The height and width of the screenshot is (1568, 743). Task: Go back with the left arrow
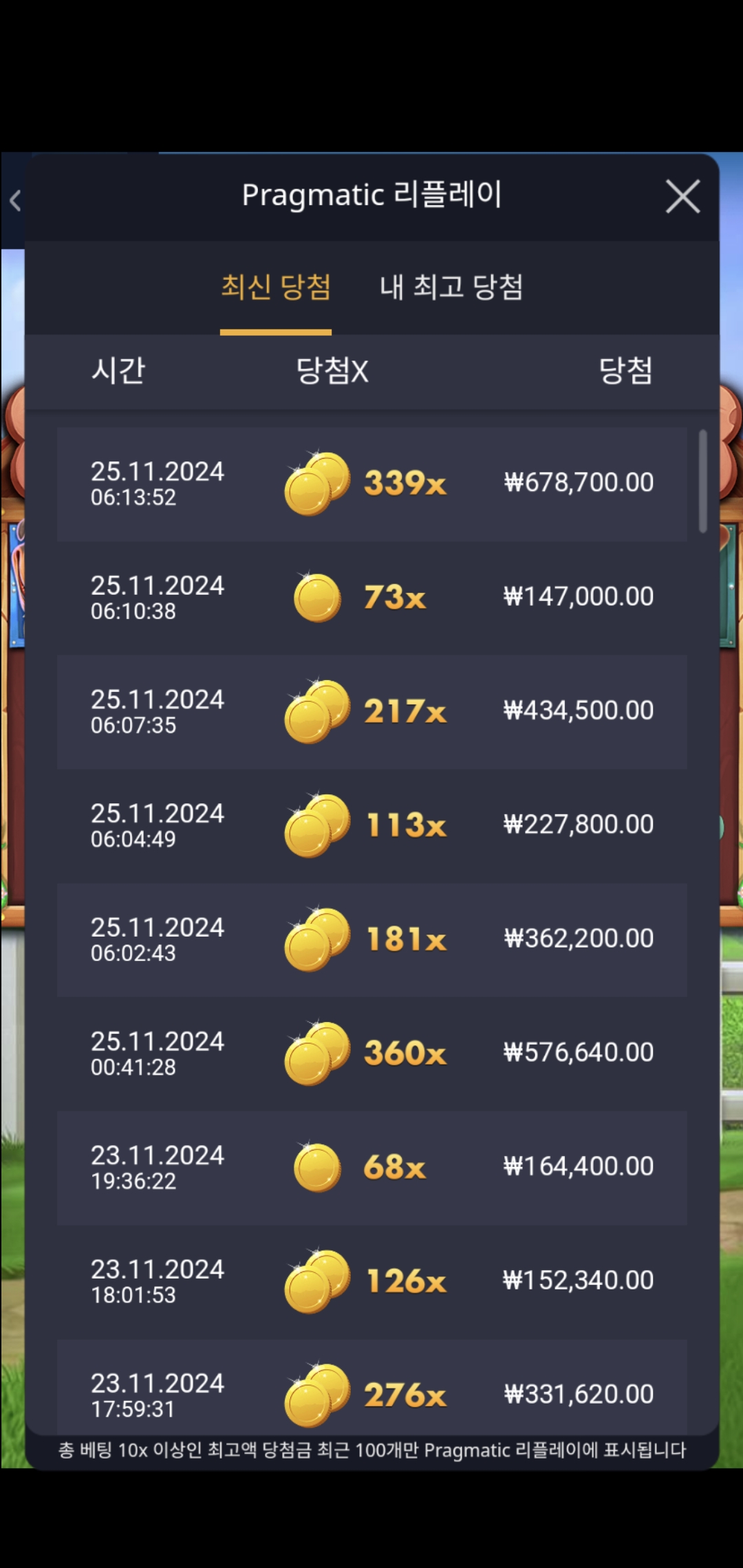(x=15, y=201)
